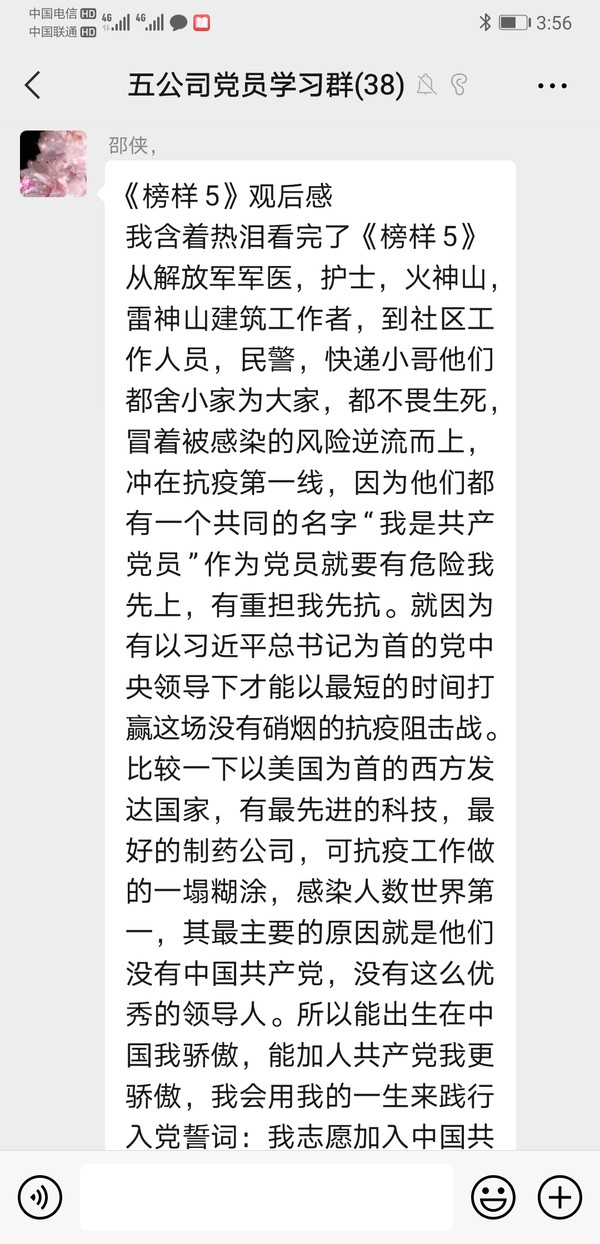Open the plus attachment menu

[x=559, y=1196]
